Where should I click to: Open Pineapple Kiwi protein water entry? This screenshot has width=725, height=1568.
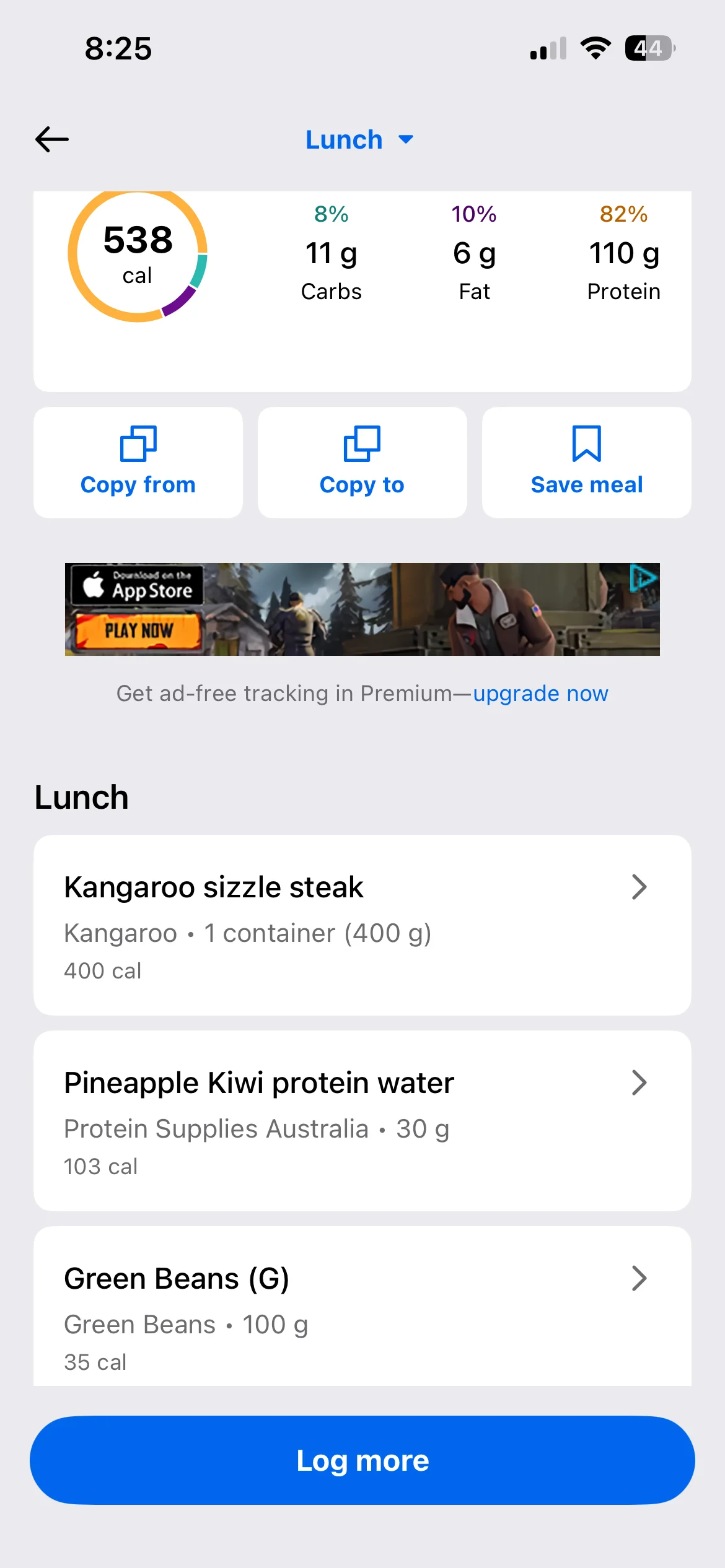coord(362,1120)
